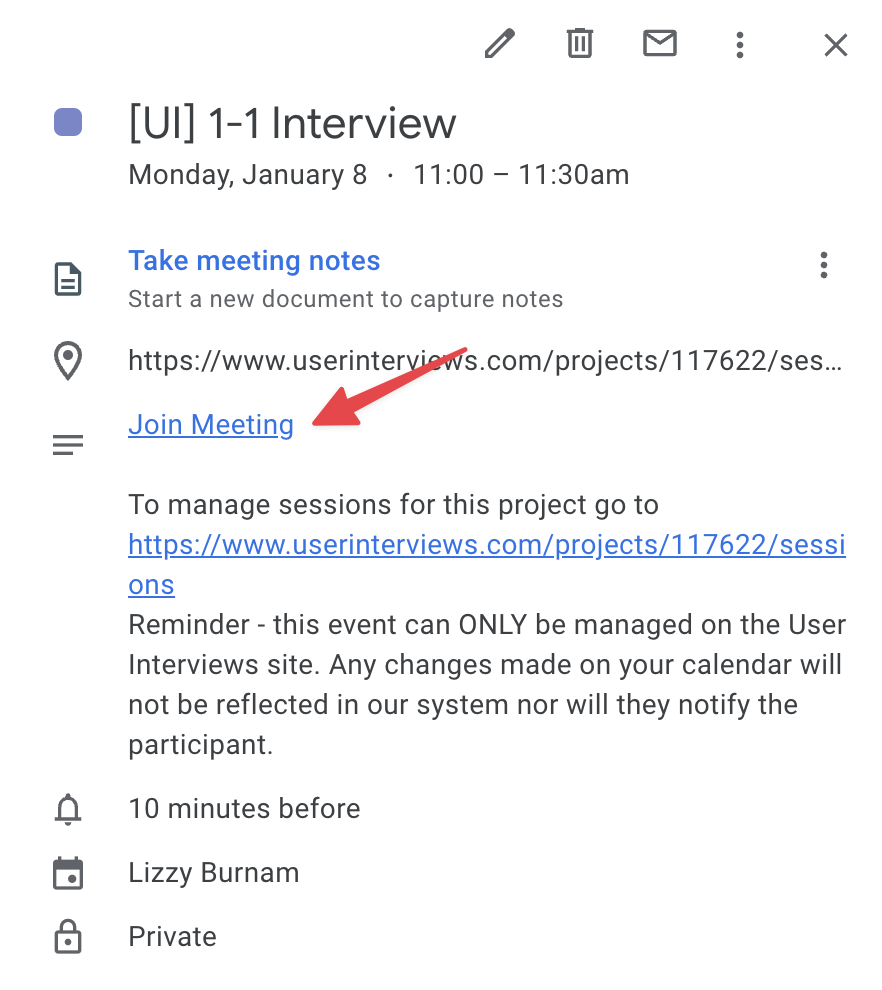Email the event guests

tap(659, 44)
